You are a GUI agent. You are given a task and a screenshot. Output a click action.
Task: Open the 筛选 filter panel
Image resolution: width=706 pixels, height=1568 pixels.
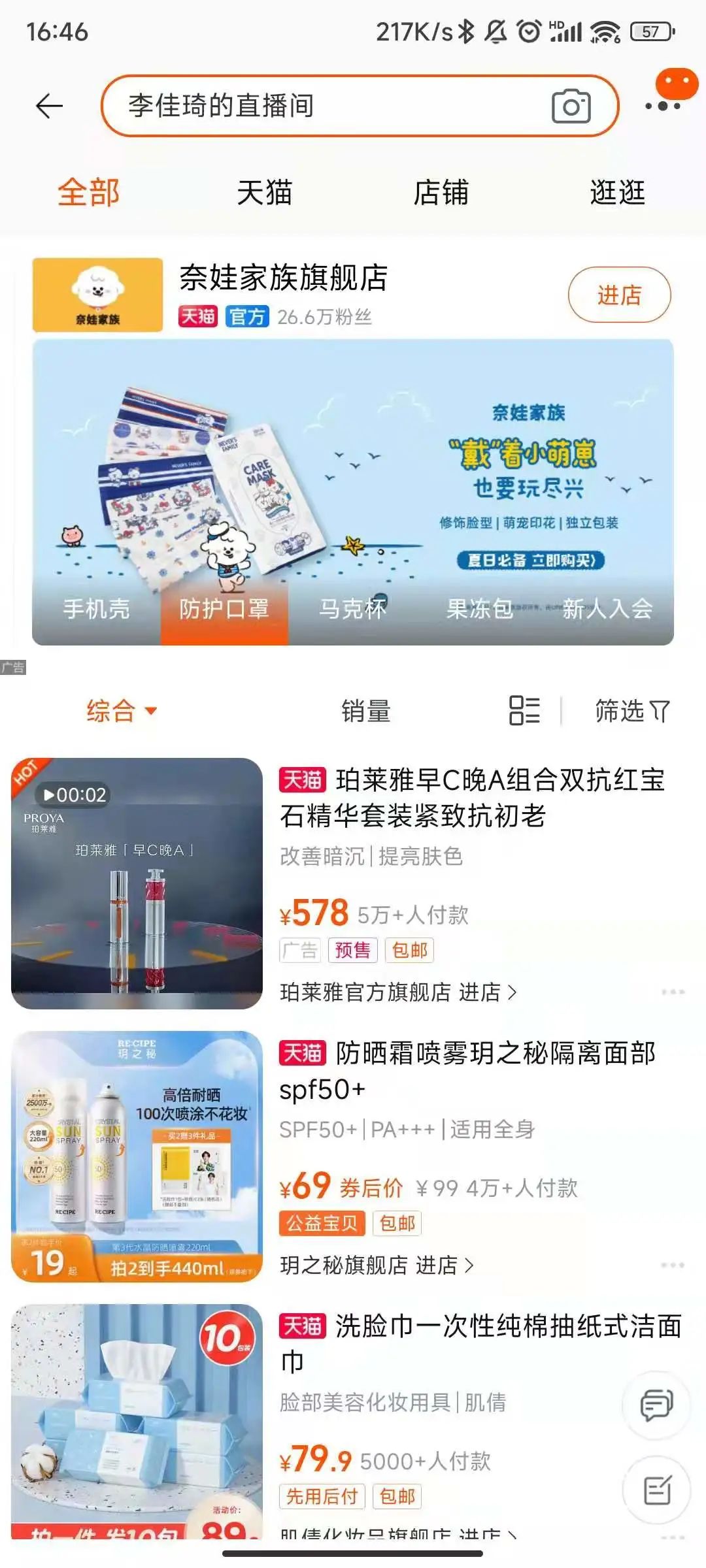click(x=631, y=711)
